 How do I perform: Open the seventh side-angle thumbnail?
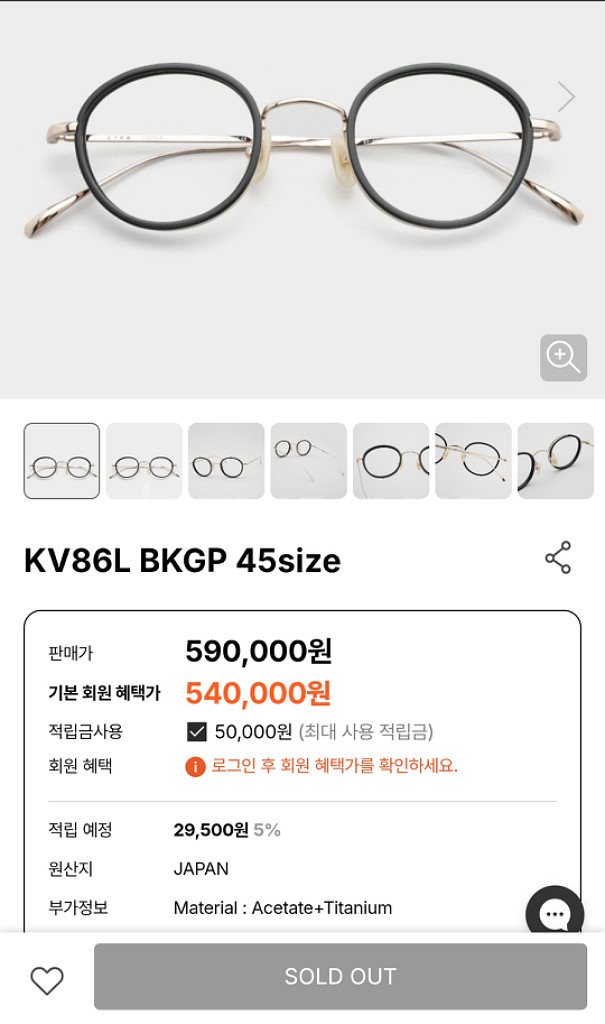pyautogui.click(x=555, y=461)
